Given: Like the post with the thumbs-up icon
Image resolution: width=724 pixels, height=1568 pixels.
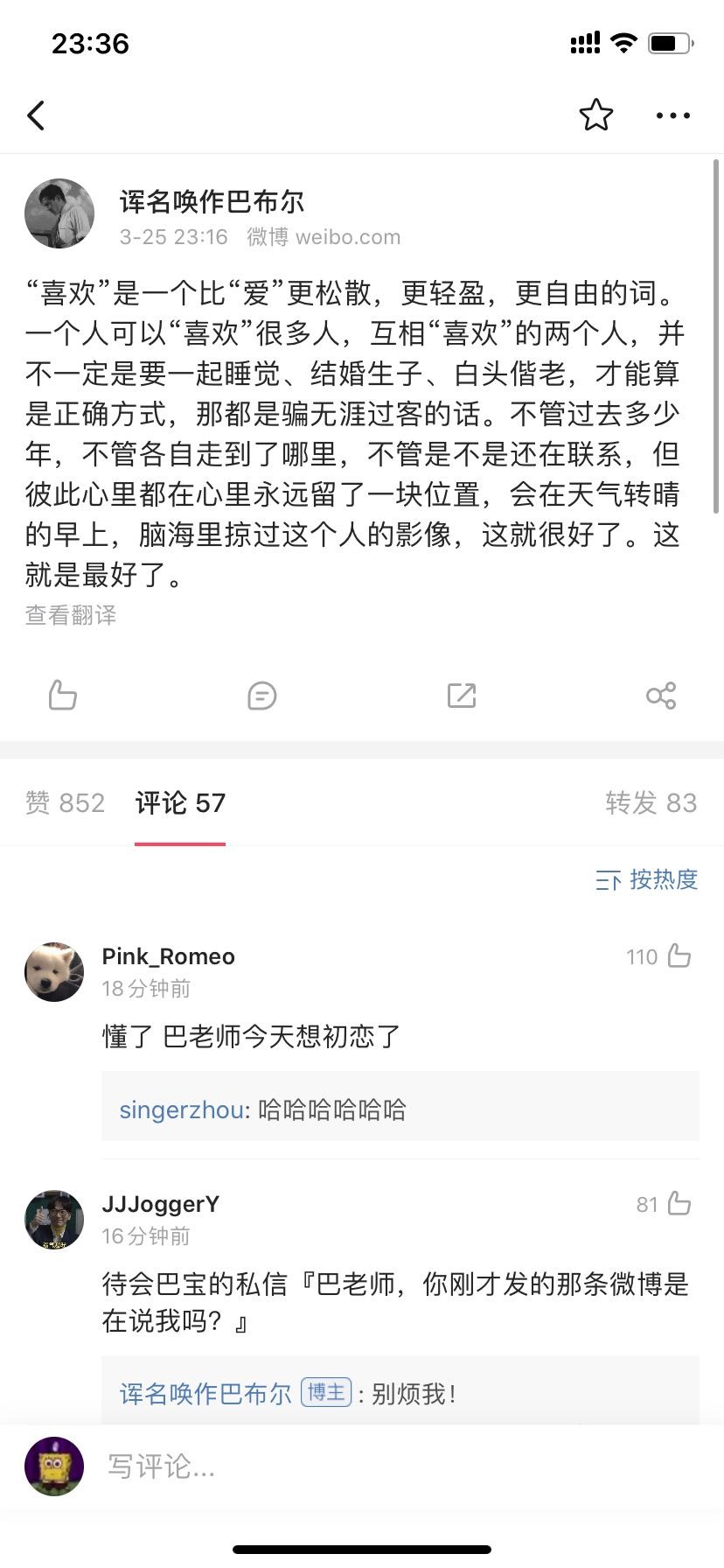Looking at the screenshot, I should (63, 696).
